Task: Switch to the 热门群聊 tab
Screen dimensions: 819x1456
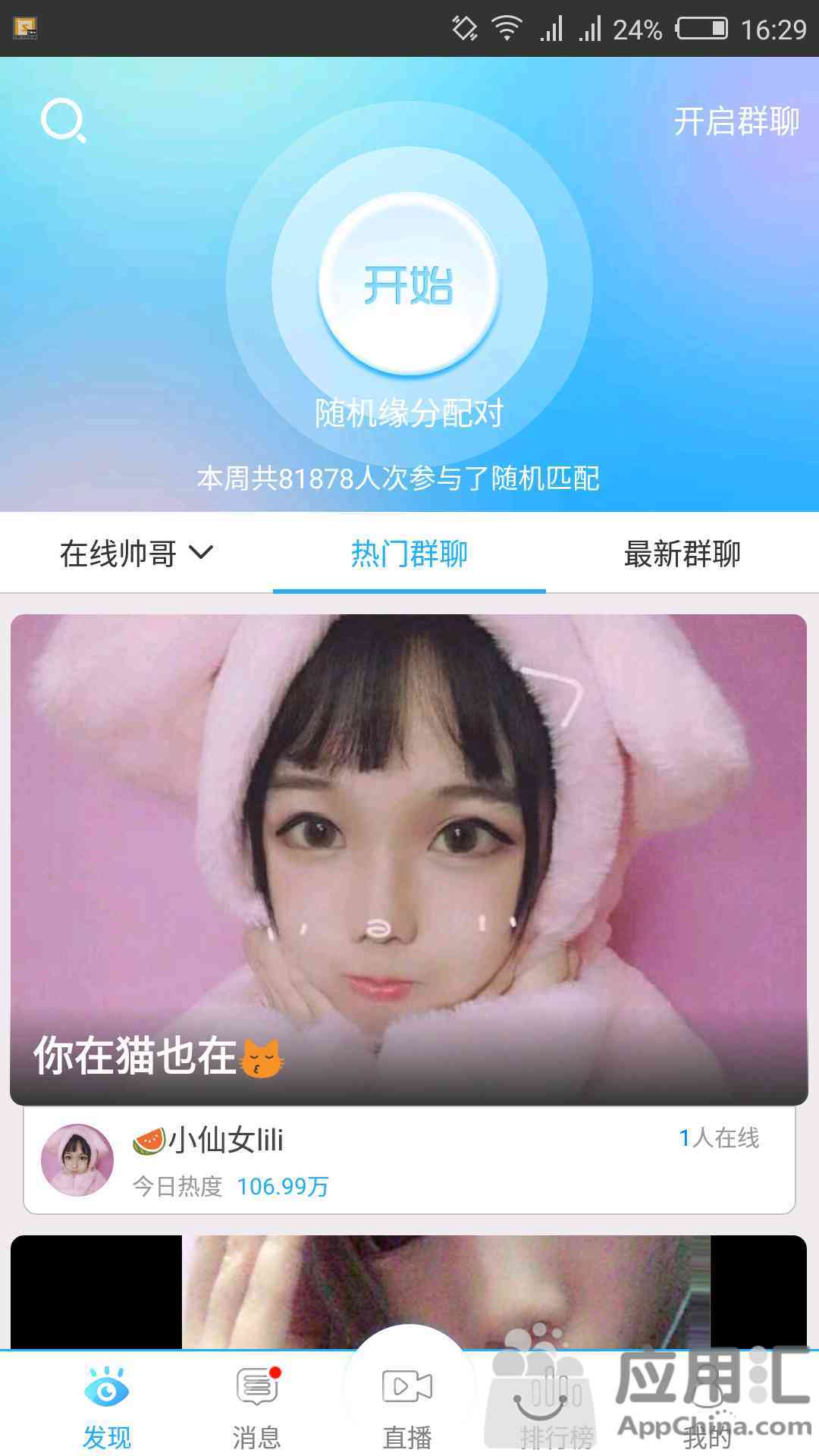Action: point(409,554)
